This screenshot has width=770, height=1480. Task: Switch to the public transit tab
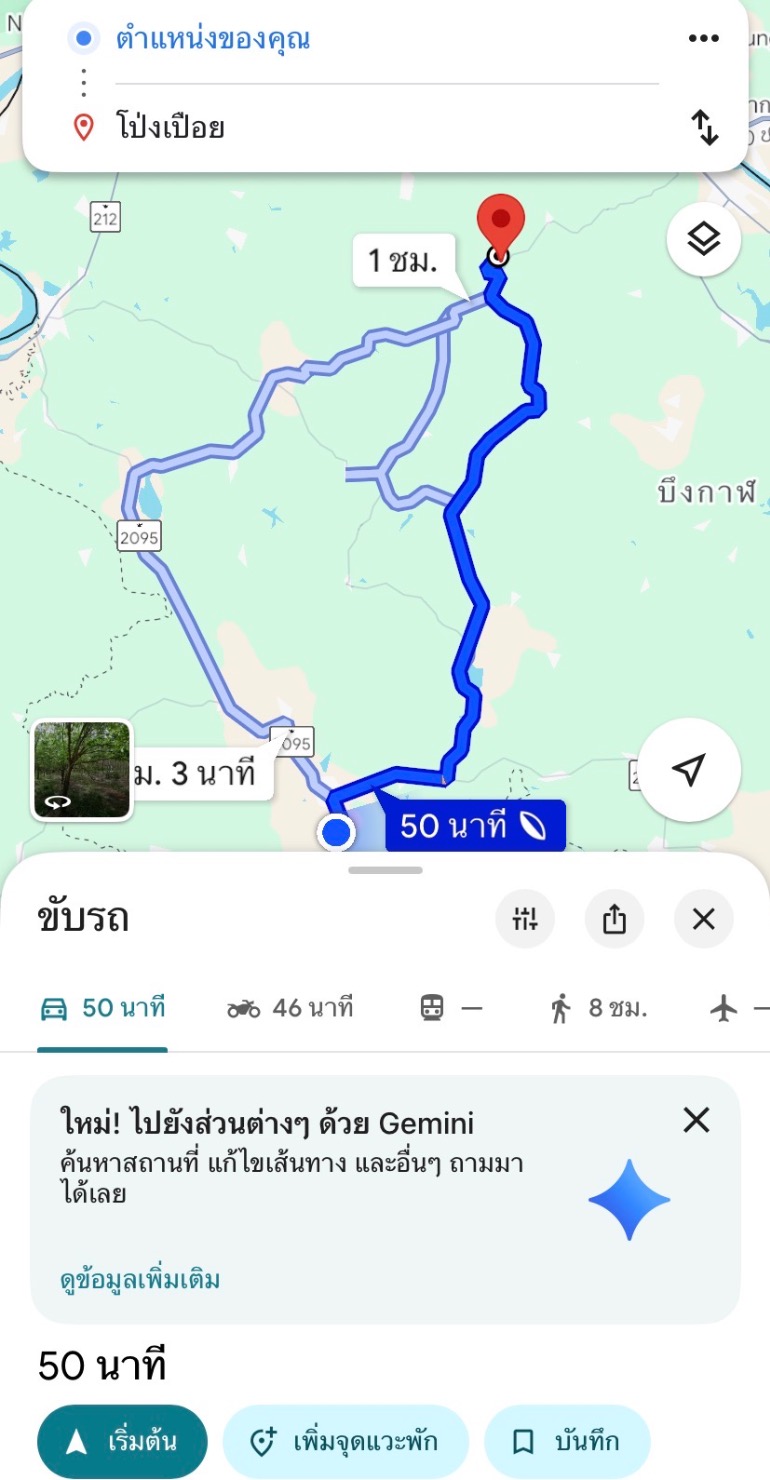coord(450,1008)
